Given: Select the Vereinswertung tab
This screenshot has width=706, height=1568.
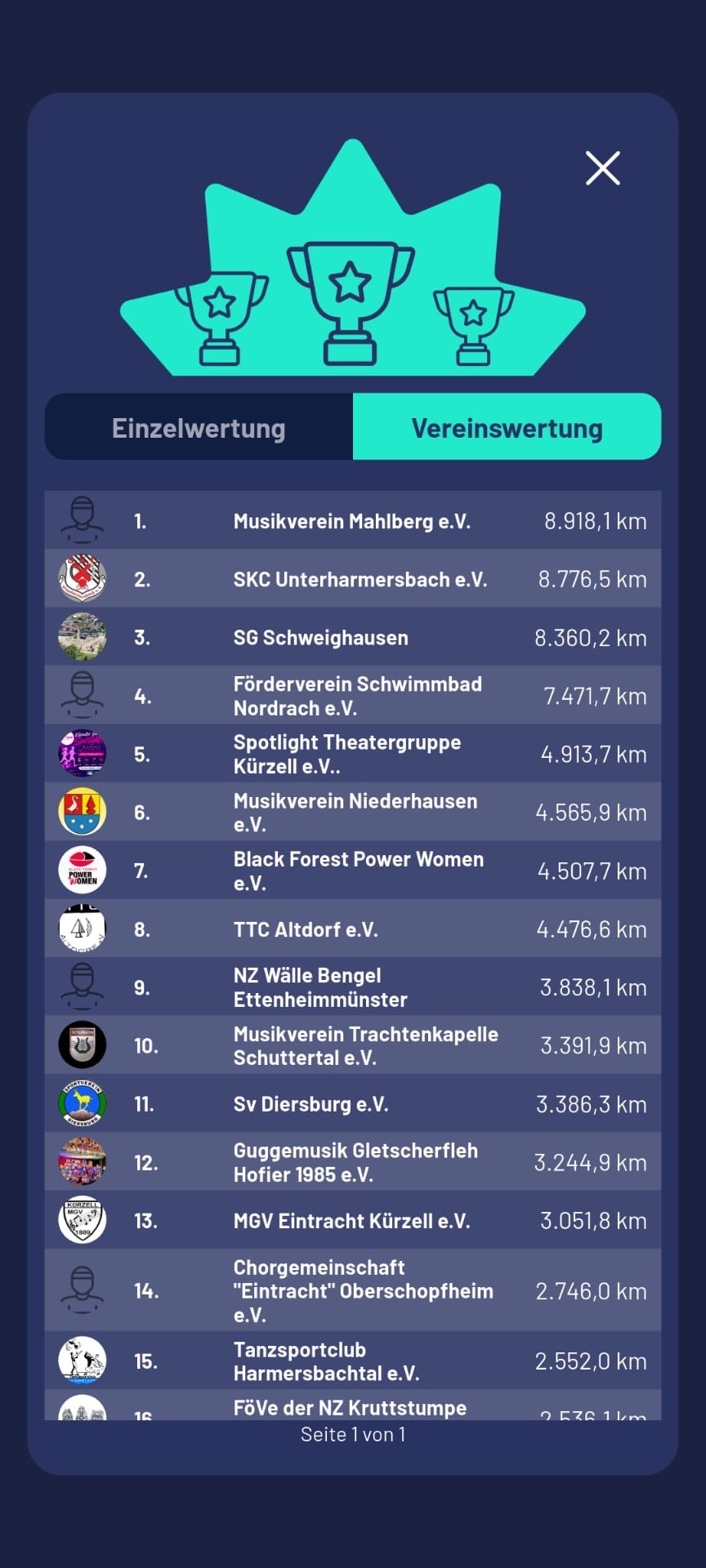Looking at the screenshot, I should [x=507, y=427].
